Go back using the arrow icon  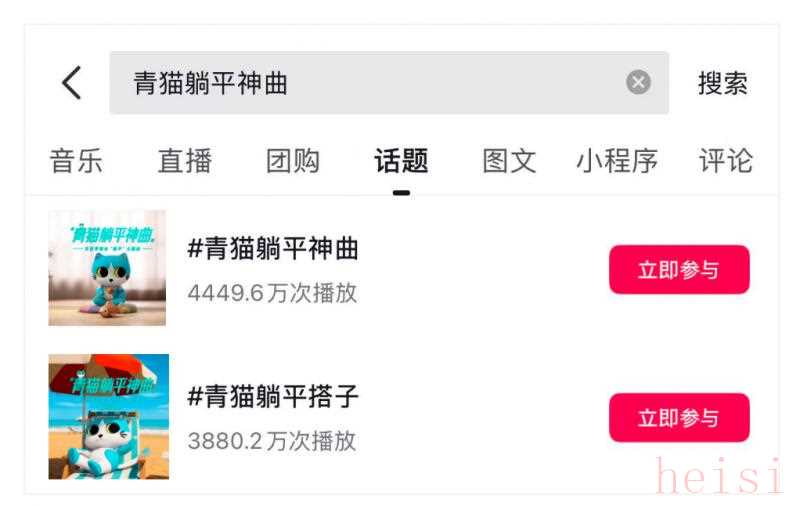point(71,83)
